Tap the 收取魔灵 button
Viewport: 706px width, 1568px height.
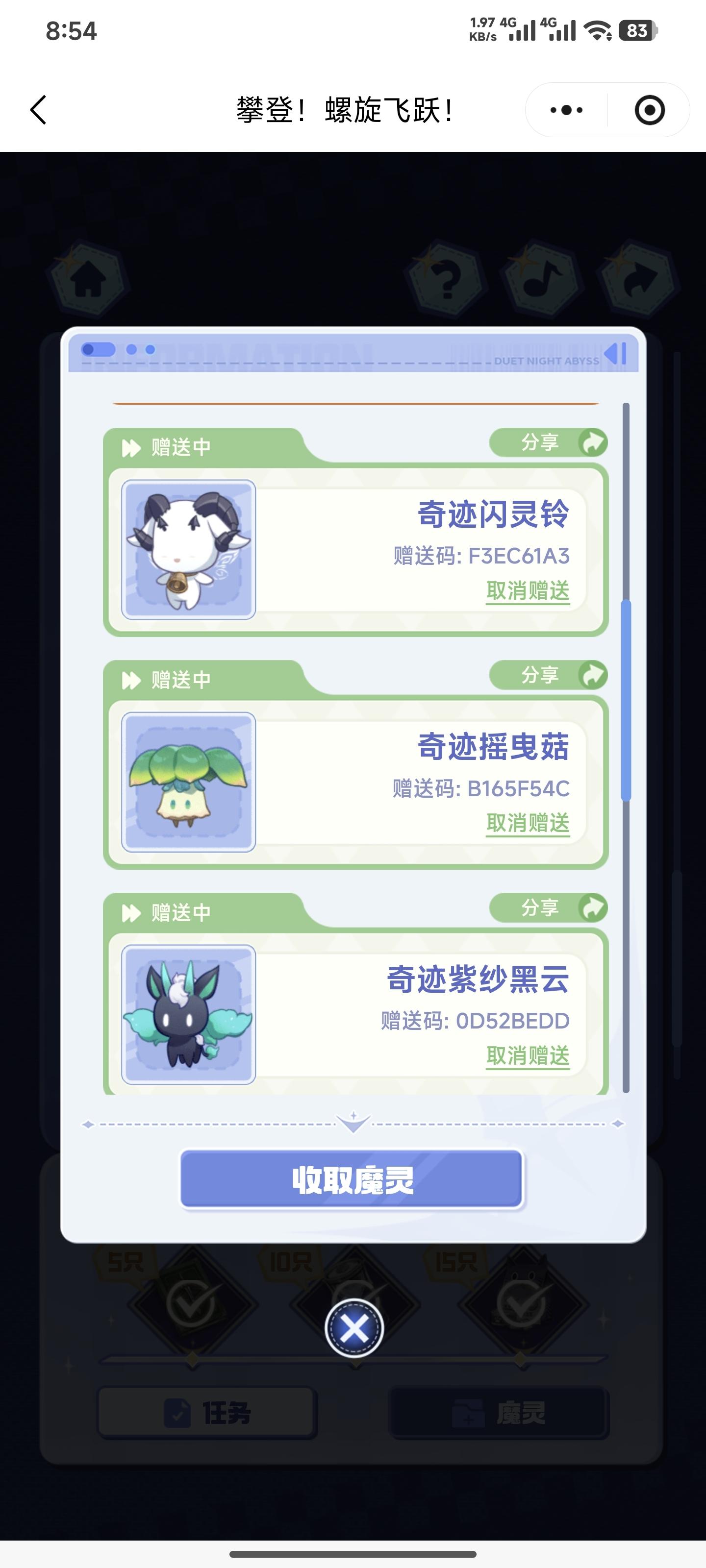tap(352, 1179)
